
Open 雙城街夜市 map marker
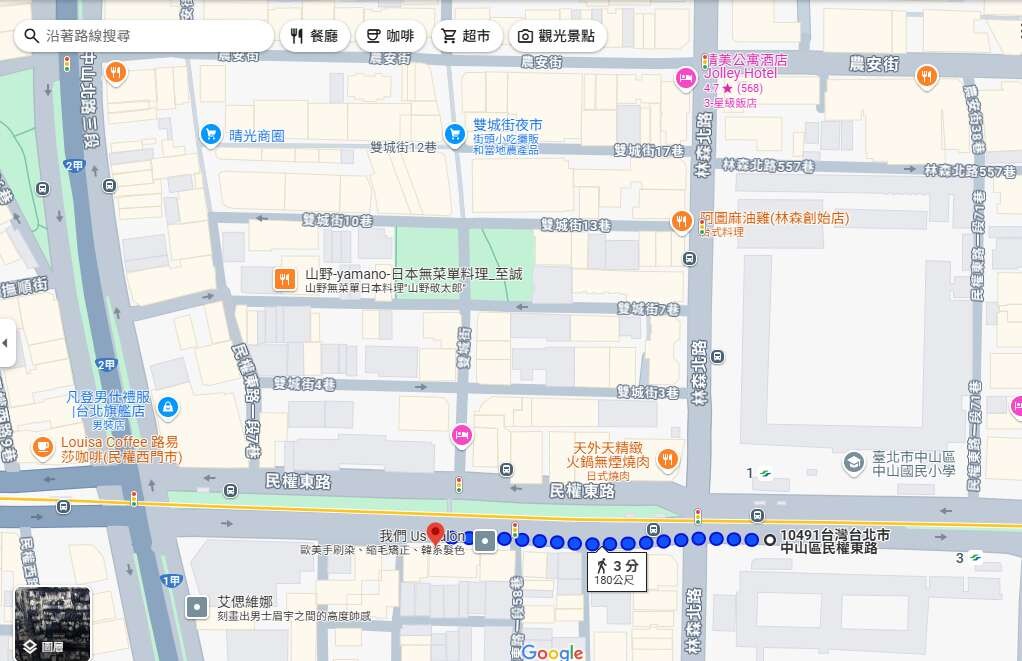pos(455,133)
